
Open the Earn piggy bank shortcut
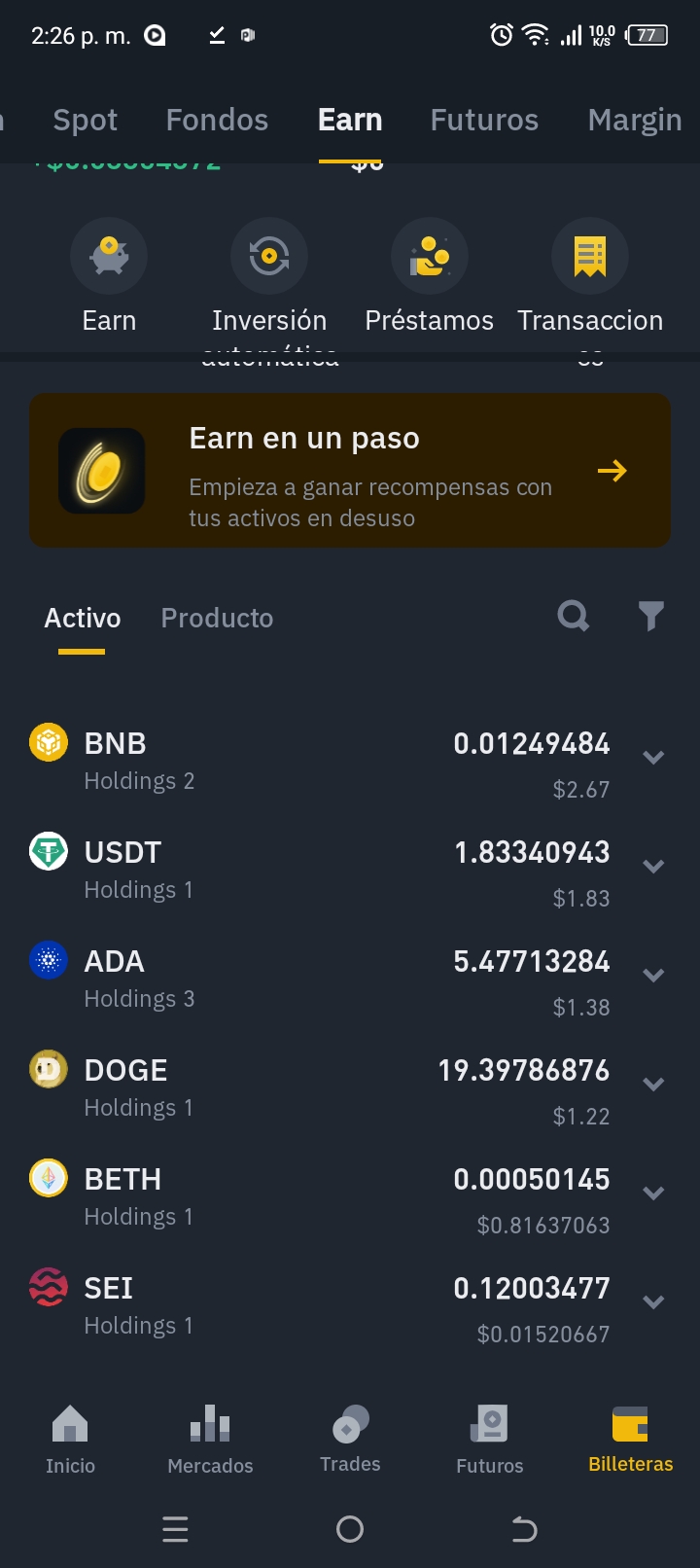(x=109, y=257)
